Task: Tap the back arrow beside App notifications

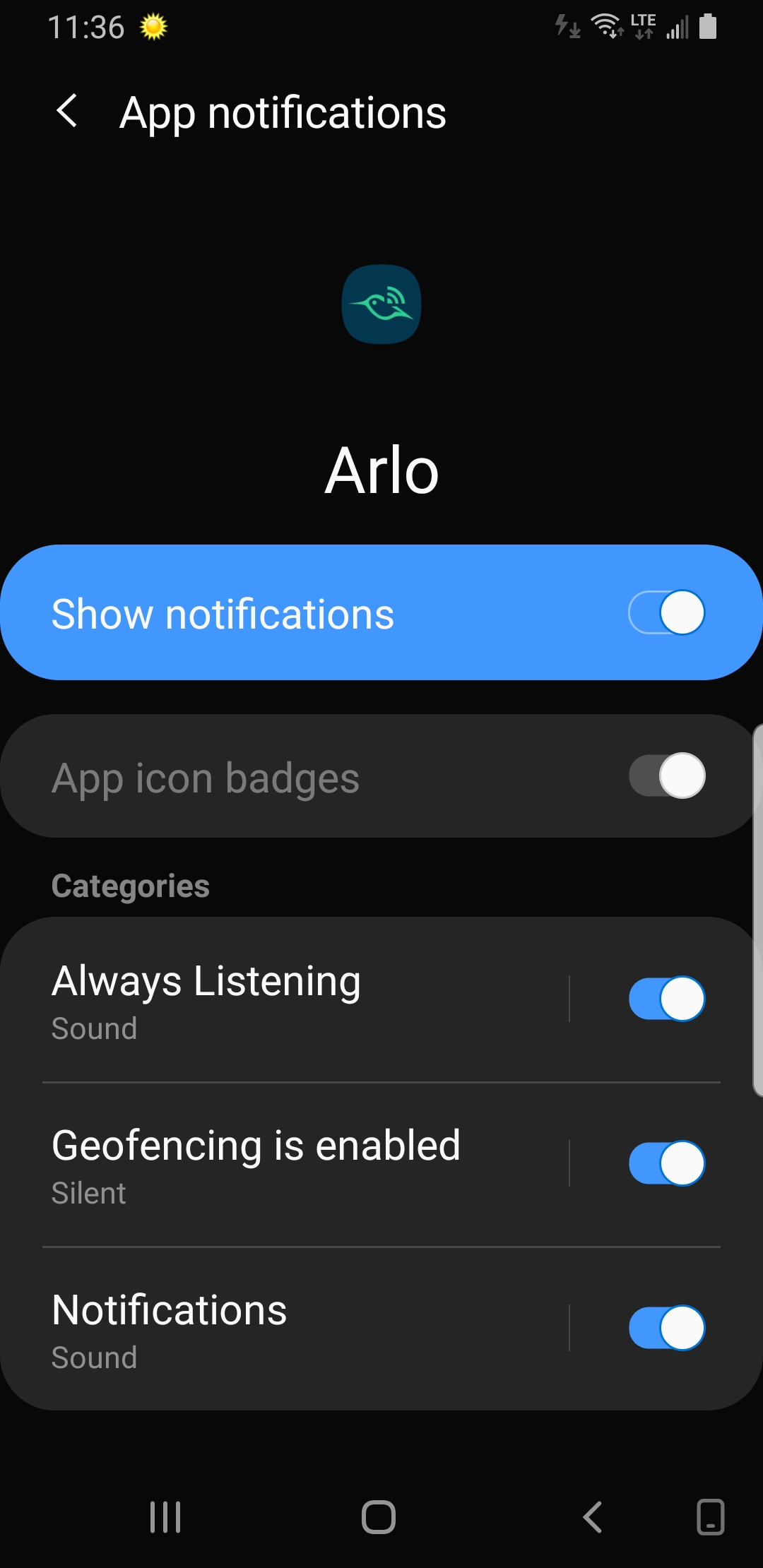Action: tap(68, 112)
